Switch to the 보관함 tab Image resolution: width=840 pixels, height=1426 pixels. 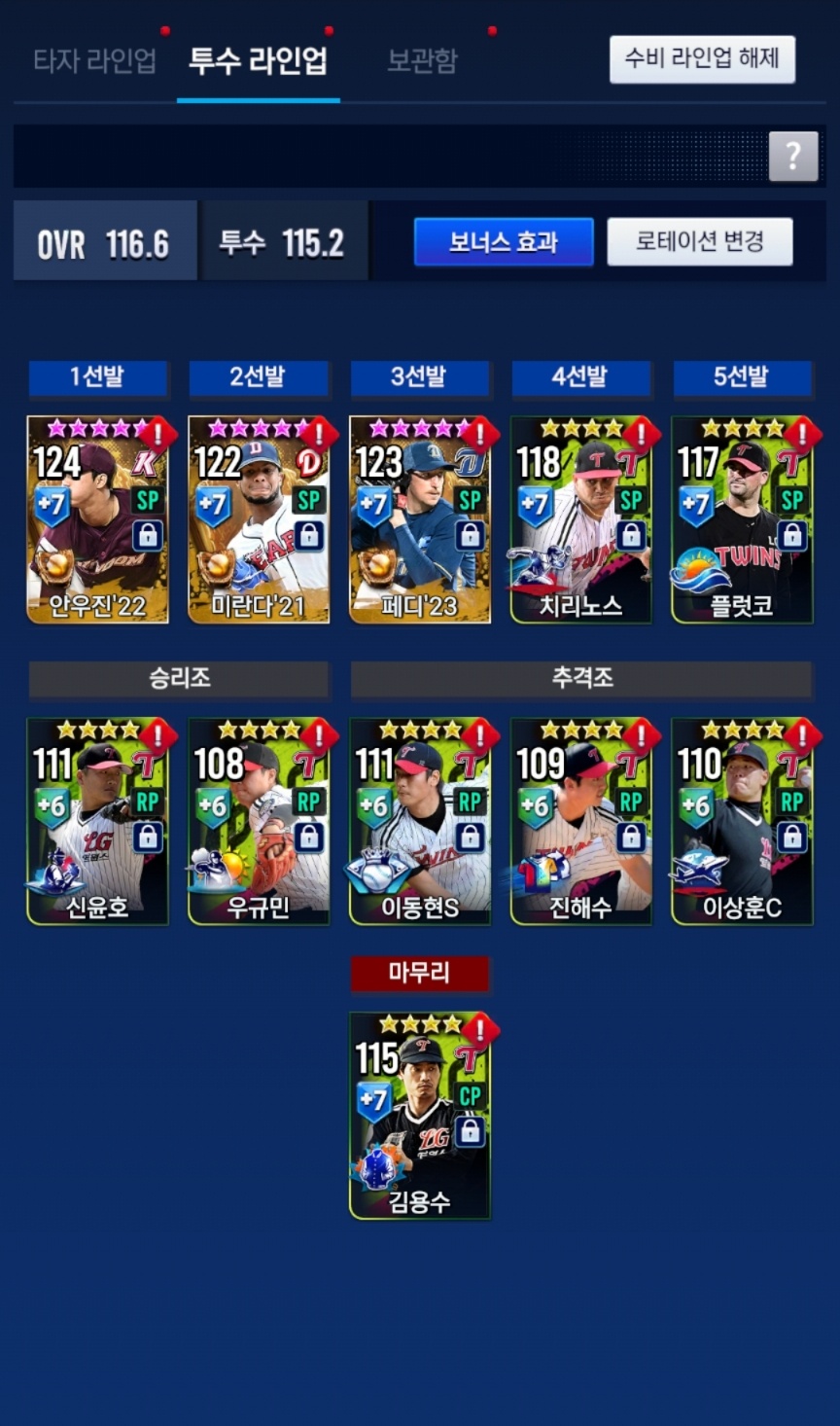pyautogui.click(x=422, y=61)
